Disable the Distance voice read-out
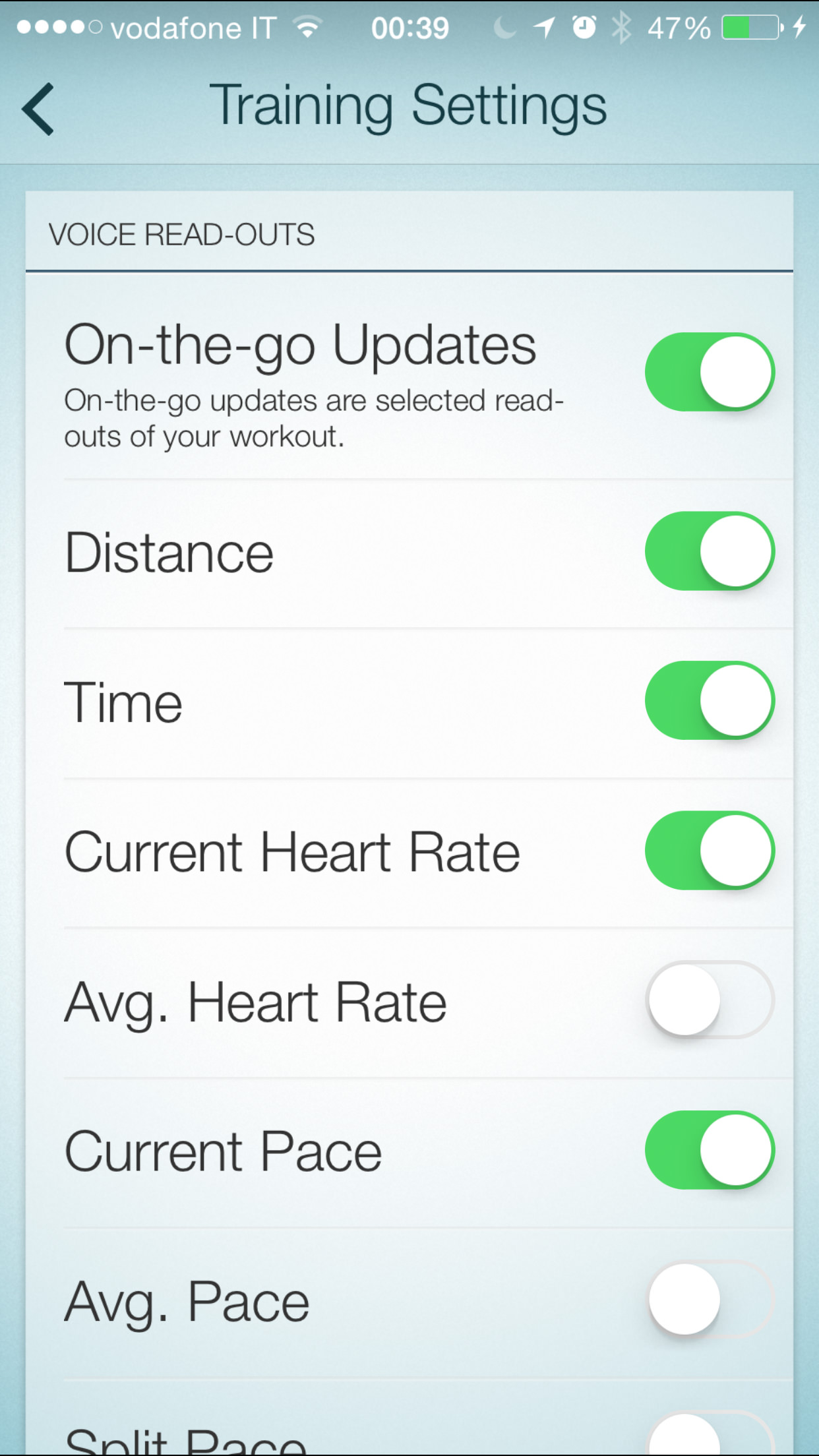Image resolution: width=819 pixels, height=1456 pixels. pyautogui.click(x=710, y=551)
